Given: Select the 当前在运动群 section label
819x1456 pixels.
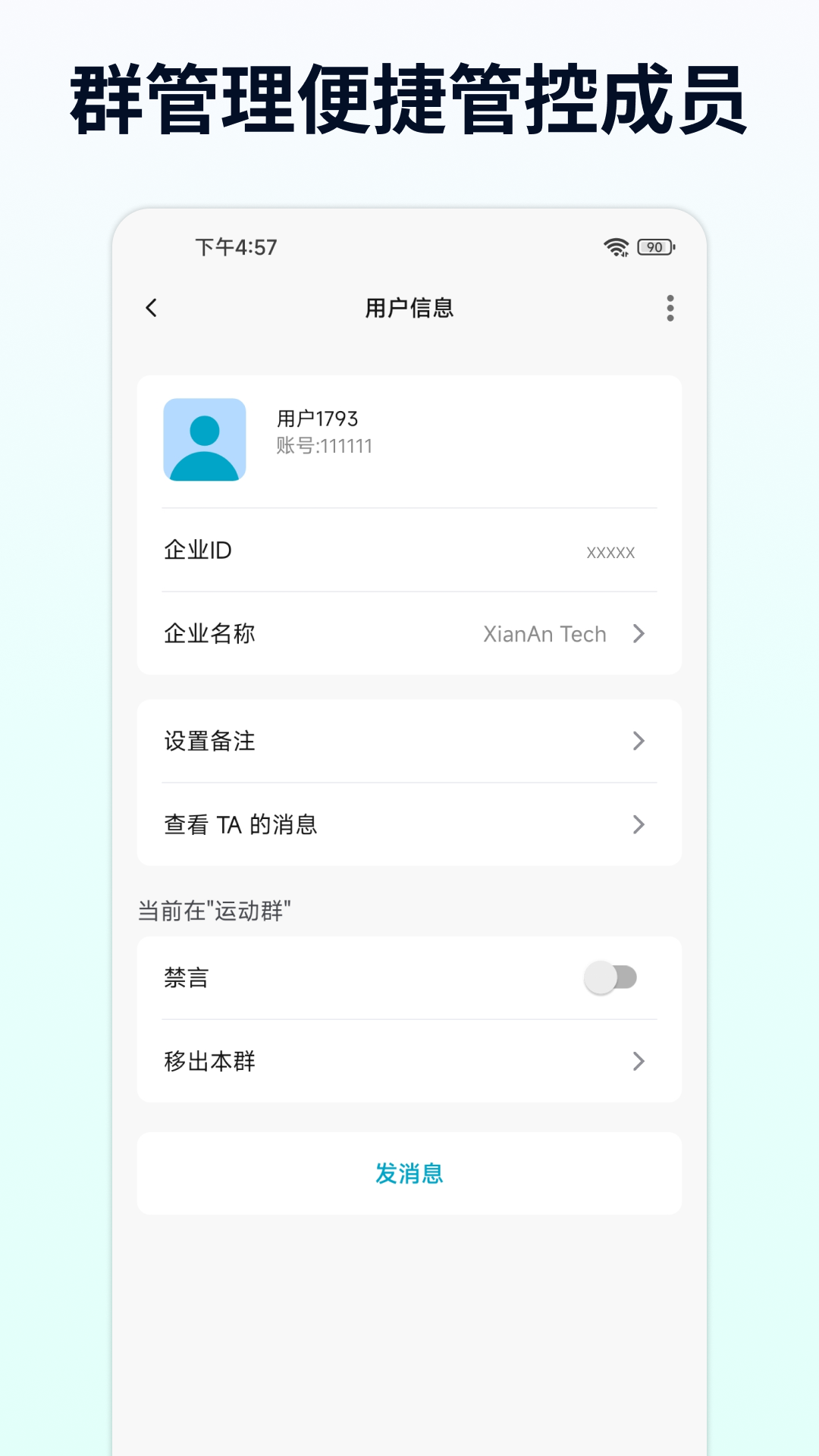Looking at the screenshot, I should (x=215, y=912).
